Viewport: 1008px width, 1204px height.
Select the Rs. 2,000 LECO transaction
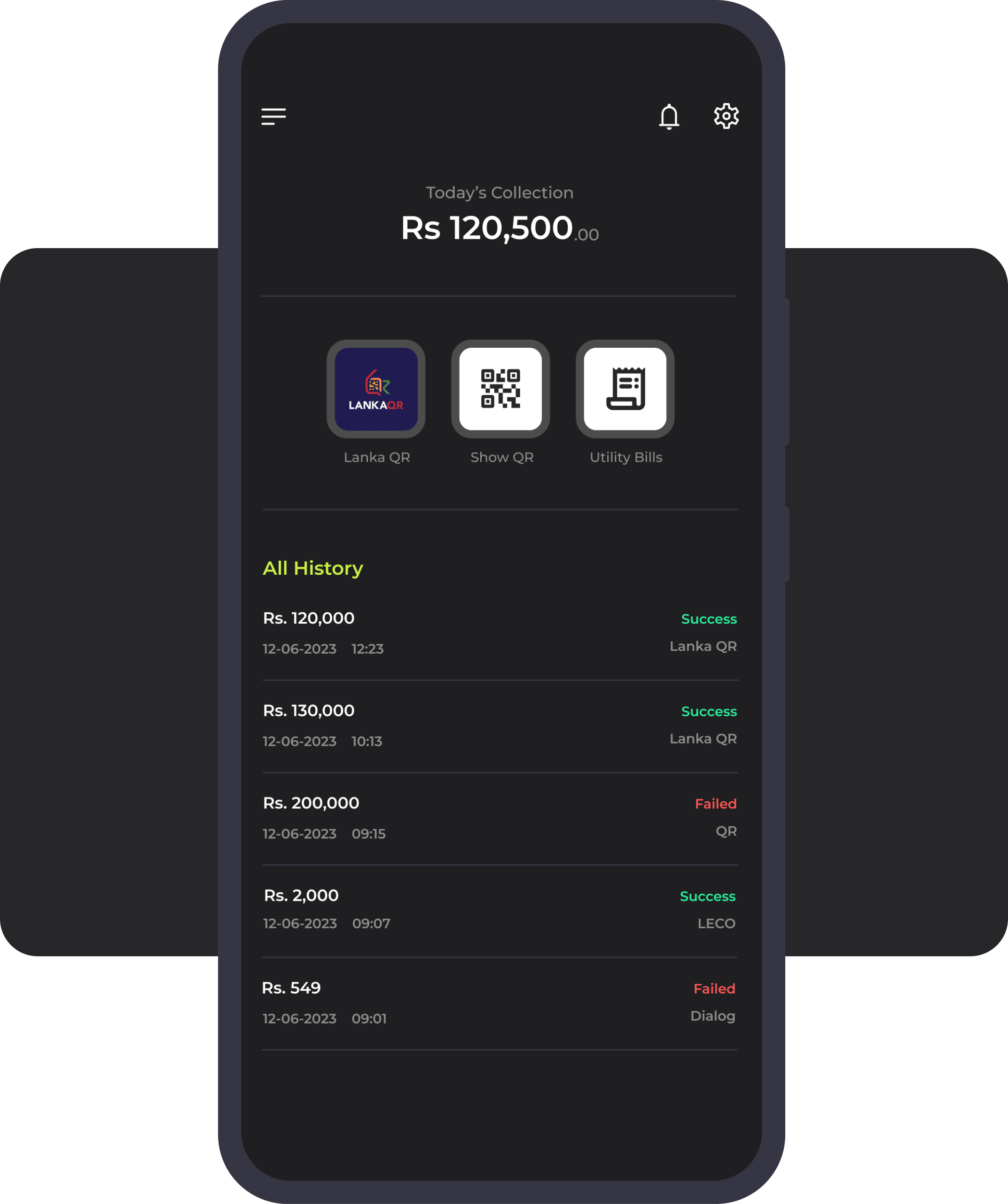click(x=500, y=909)
